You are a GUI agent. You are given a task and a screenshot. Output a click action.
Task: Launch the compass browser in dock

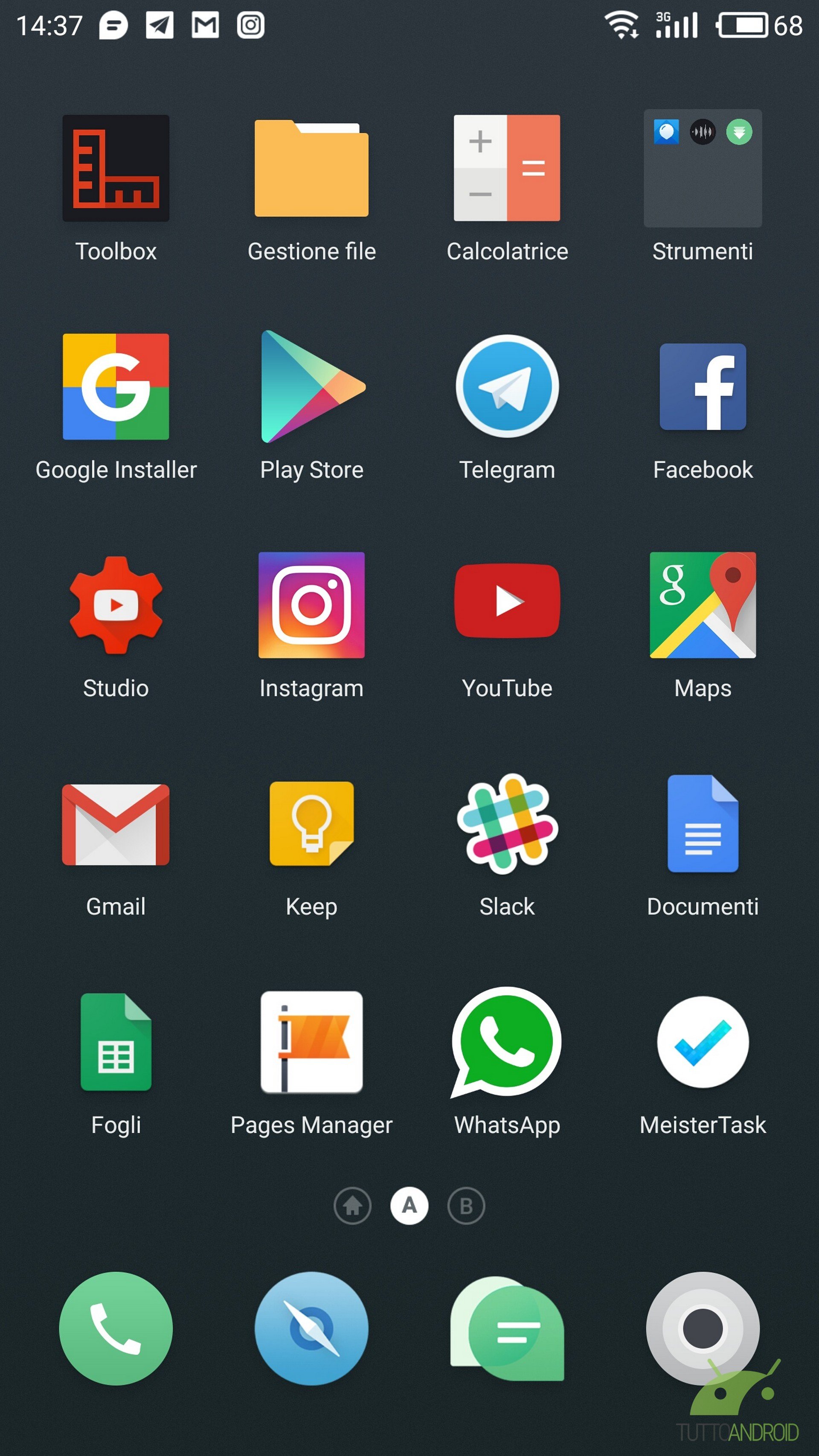point(311,1328)
